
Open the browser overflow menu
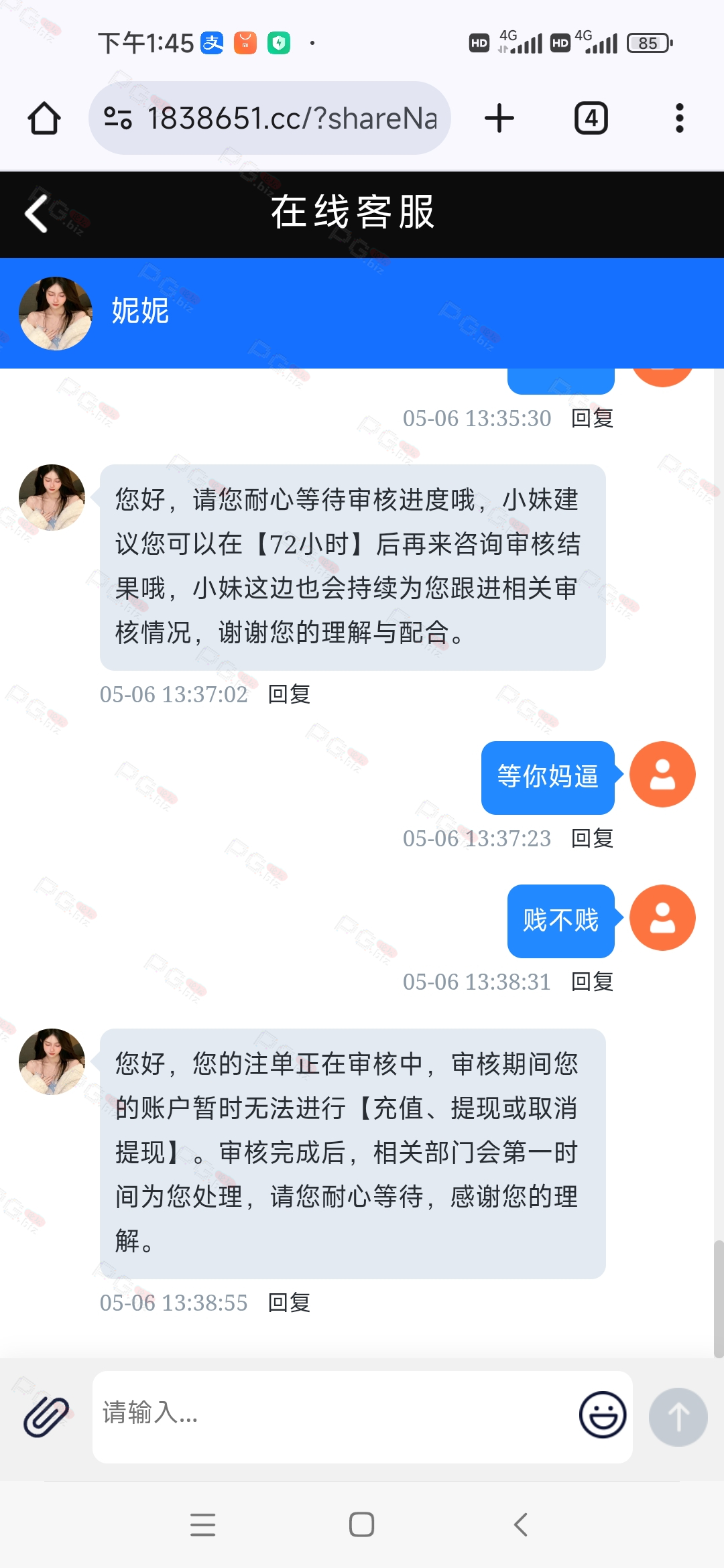pyautogui.click(x=680, y=118)
